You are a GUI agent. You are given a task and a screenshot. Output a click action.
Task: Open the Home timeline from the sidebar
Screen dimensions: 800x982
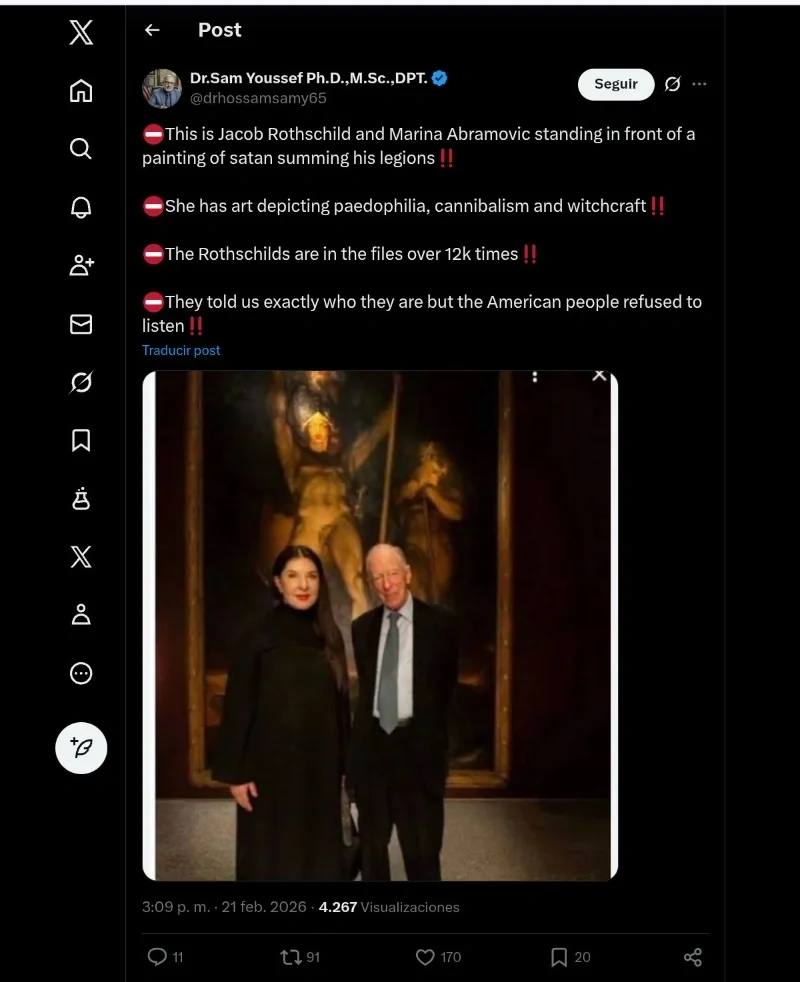(x=80, y=90)
